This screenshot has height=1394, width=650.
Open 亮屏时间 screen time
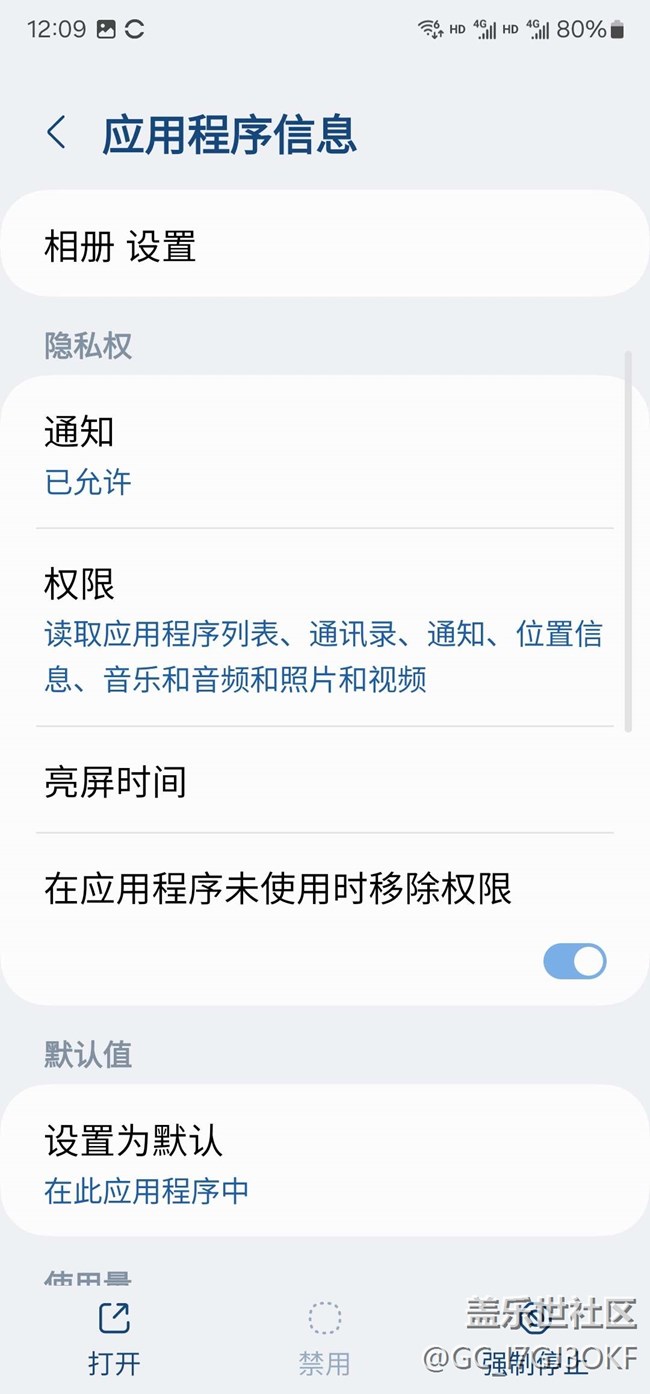click(325, 781)
